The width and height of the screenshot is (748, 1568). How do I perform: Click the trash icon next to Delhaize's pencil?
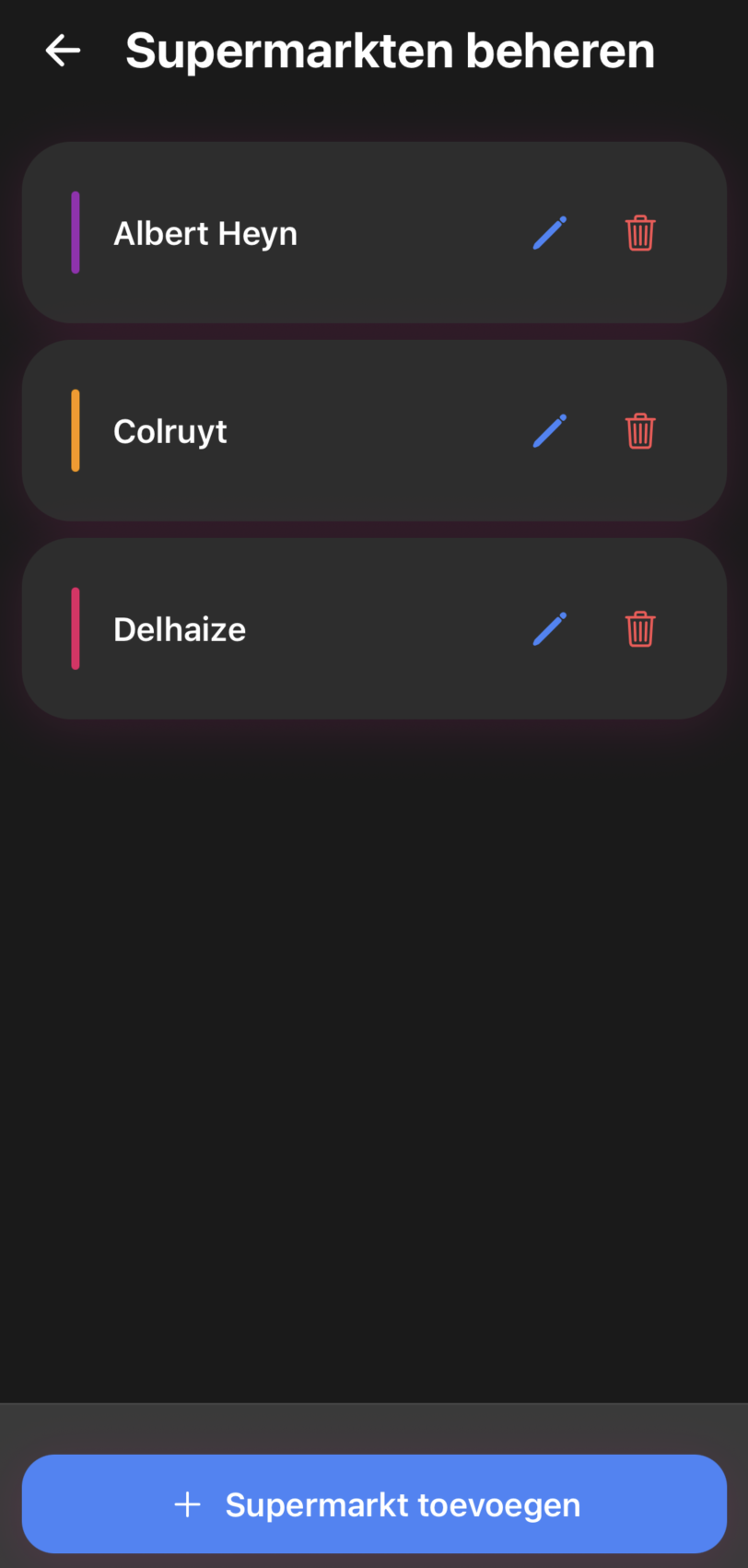[640, 628]
